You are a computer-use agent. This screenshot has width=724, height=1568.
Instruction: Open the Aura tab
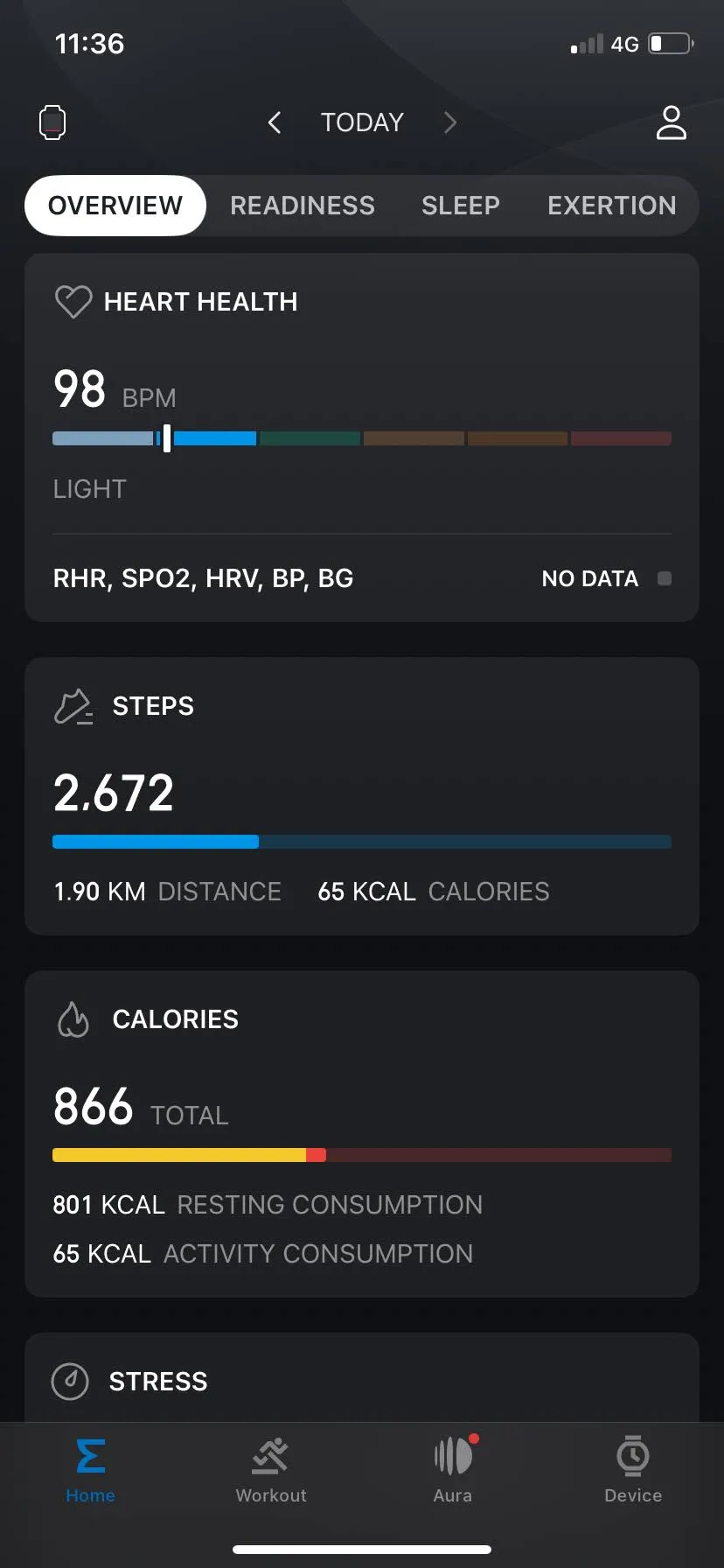(453, 1470)
